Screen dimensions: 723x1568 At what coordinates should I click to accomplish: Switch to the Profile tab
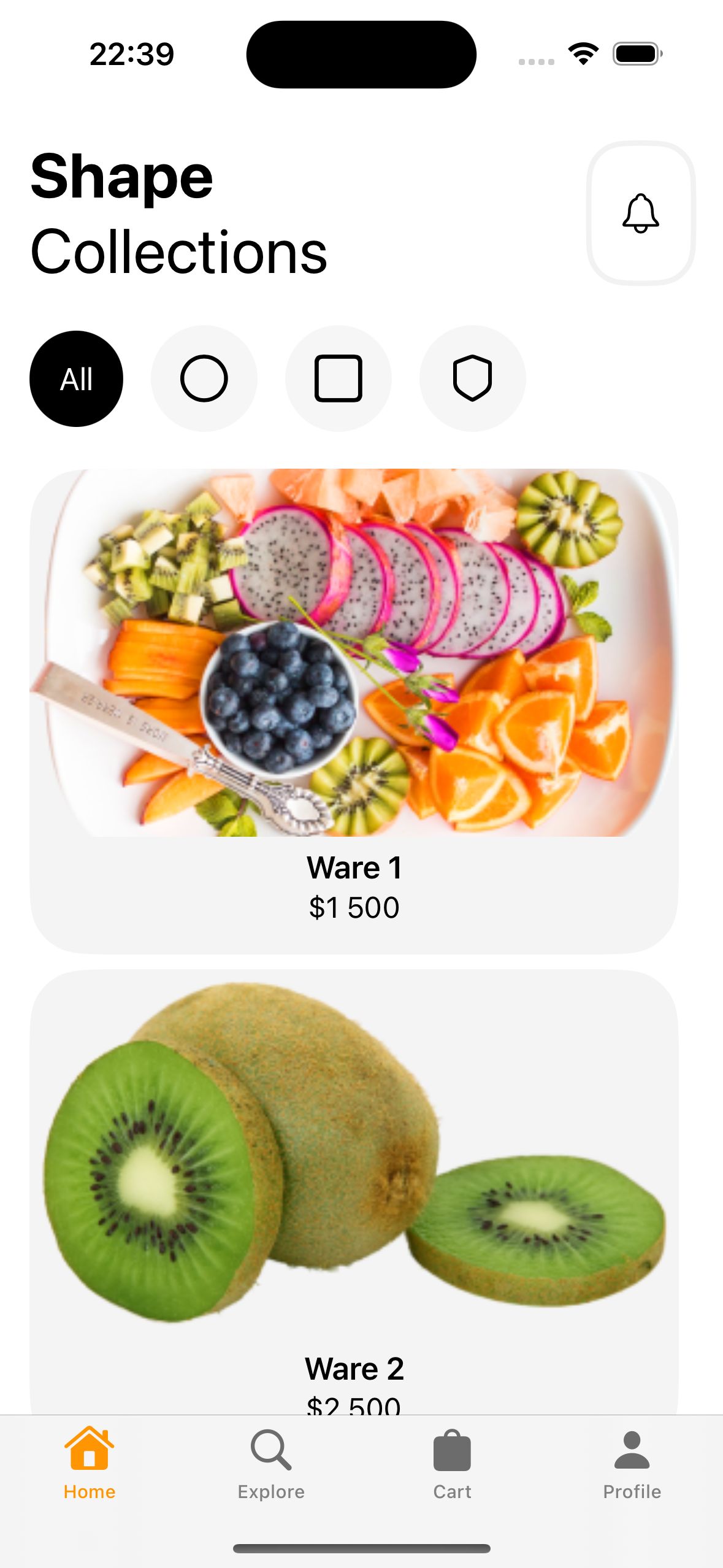632,1463
